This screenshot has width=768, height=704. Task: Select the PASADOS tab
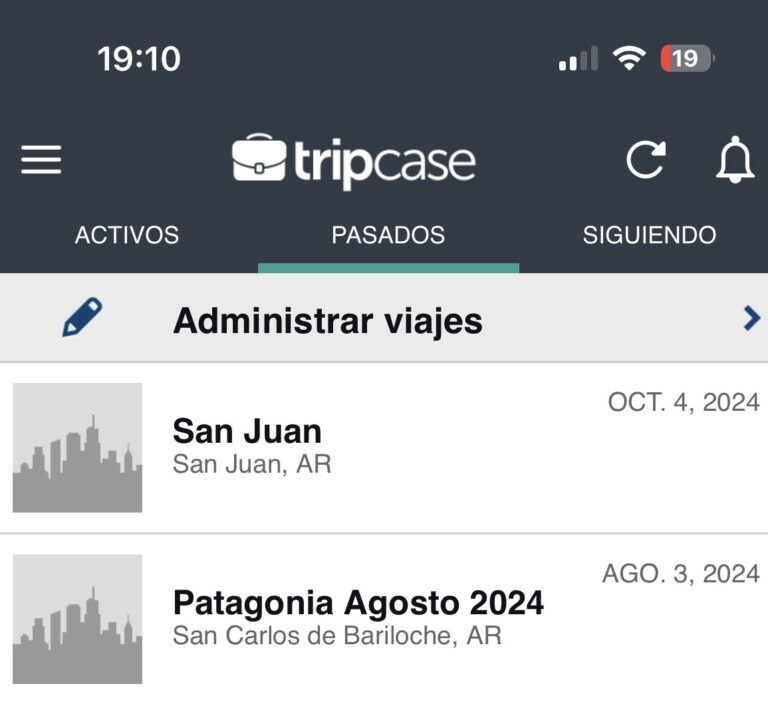tap(388, 236)
